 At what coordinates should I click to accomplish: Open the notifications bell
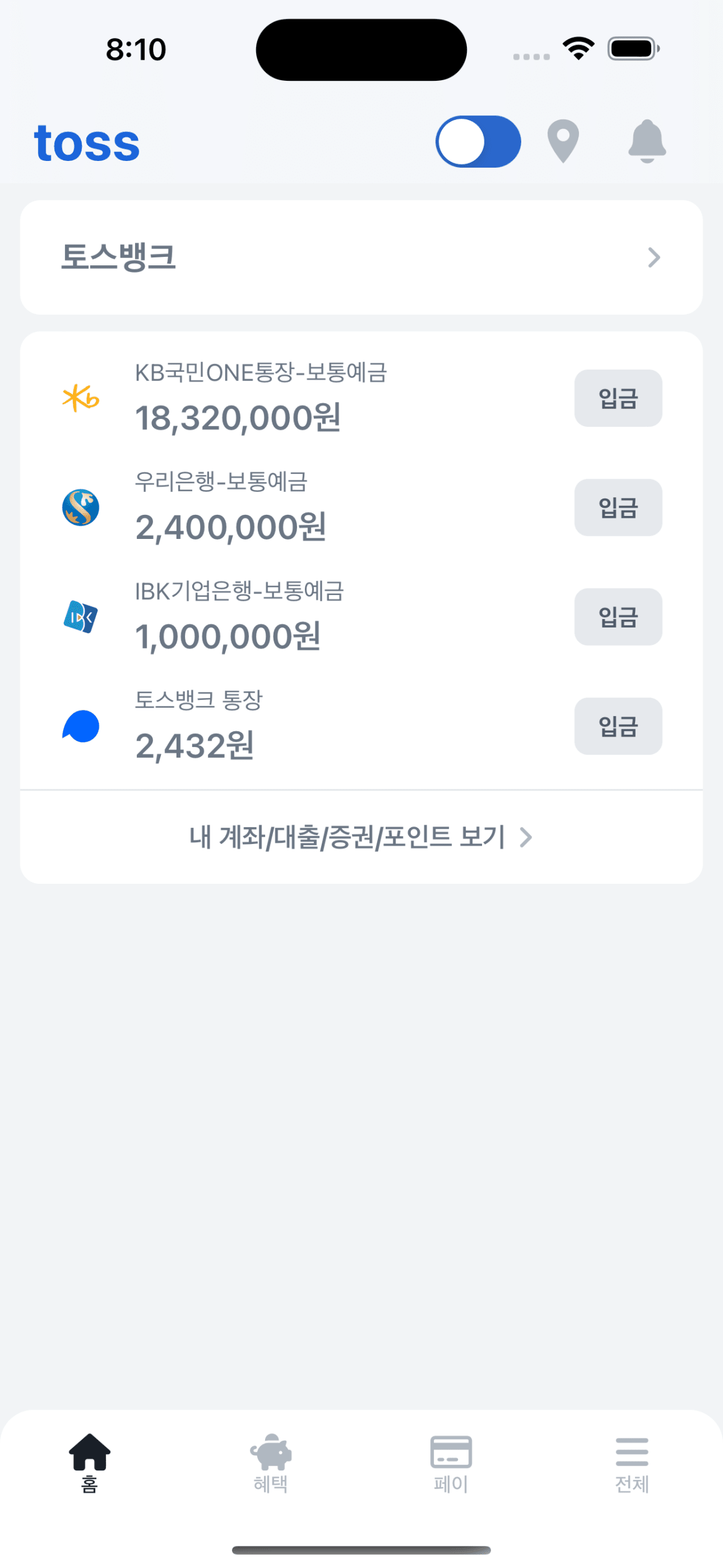647,142
